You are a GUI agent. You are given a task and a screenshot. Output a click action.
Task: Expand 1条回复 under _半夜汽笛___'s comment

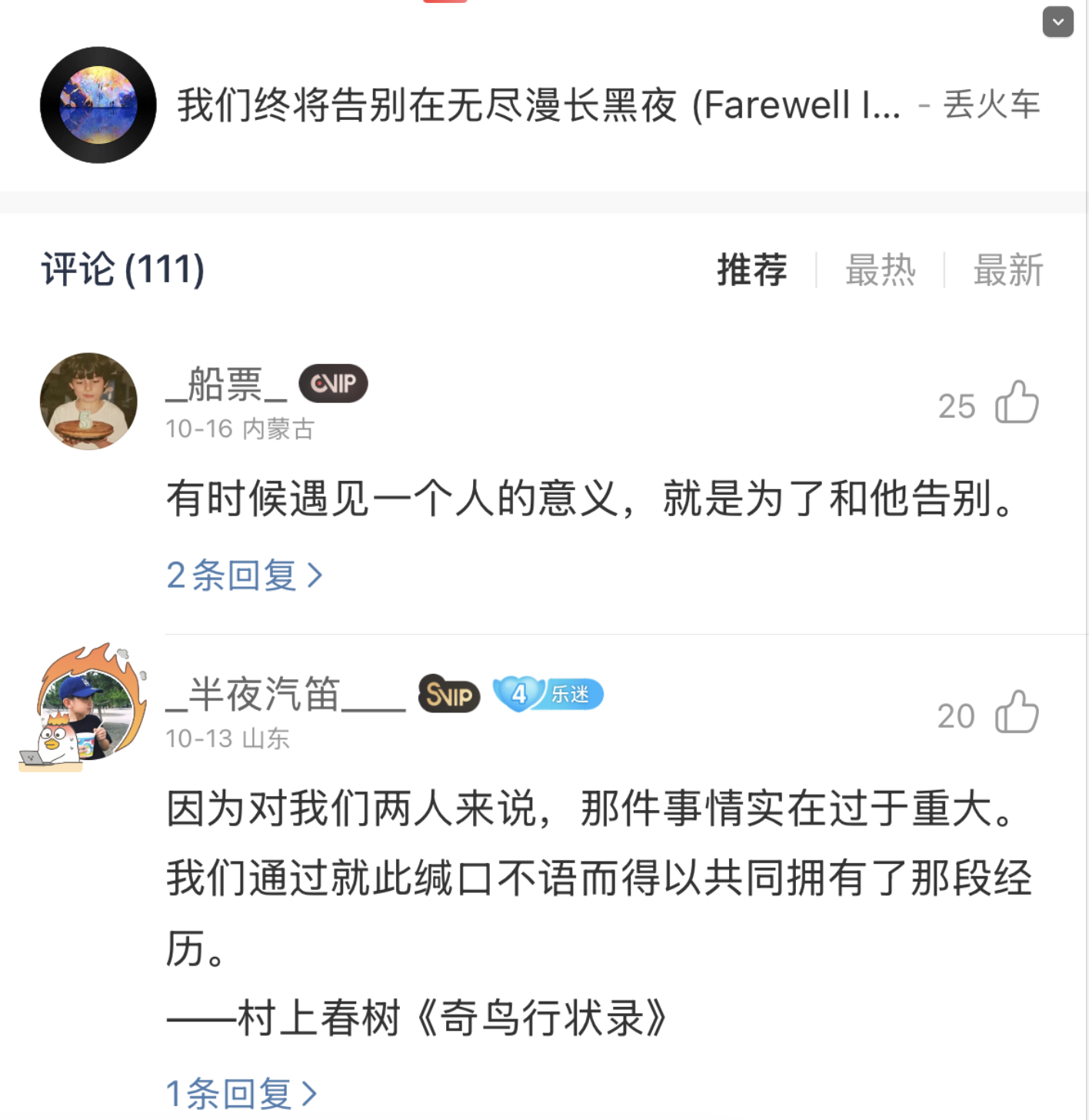click(x=241, y=1092)
